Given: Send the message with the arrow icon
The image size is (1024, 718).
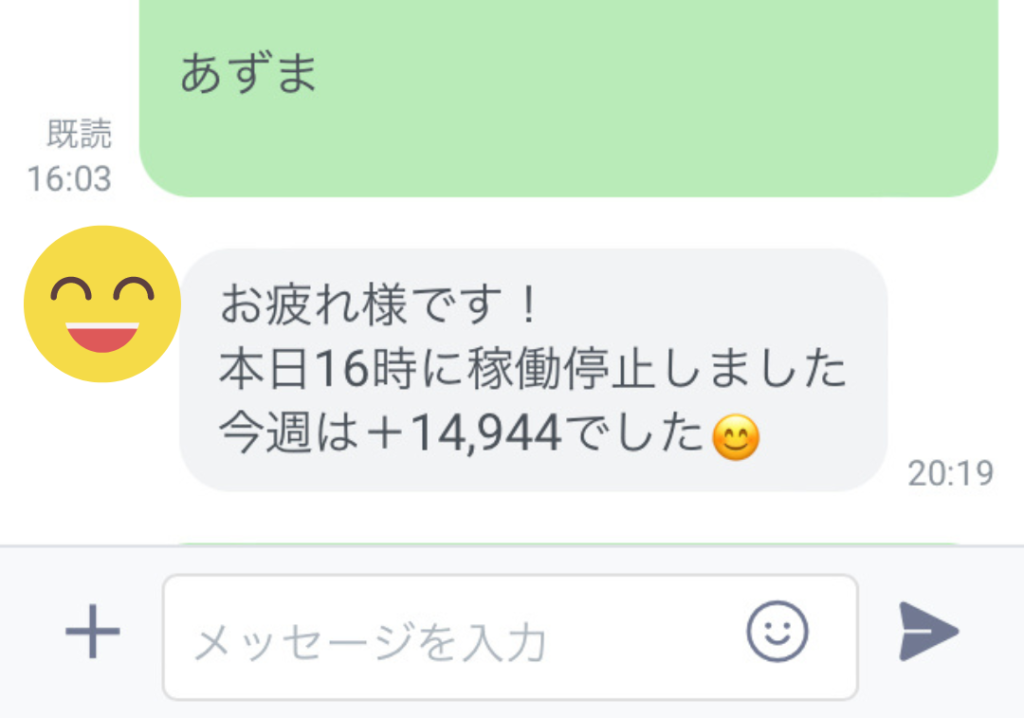Looking at the screenshot, I should pyautogui.click(x=928, y=632).
